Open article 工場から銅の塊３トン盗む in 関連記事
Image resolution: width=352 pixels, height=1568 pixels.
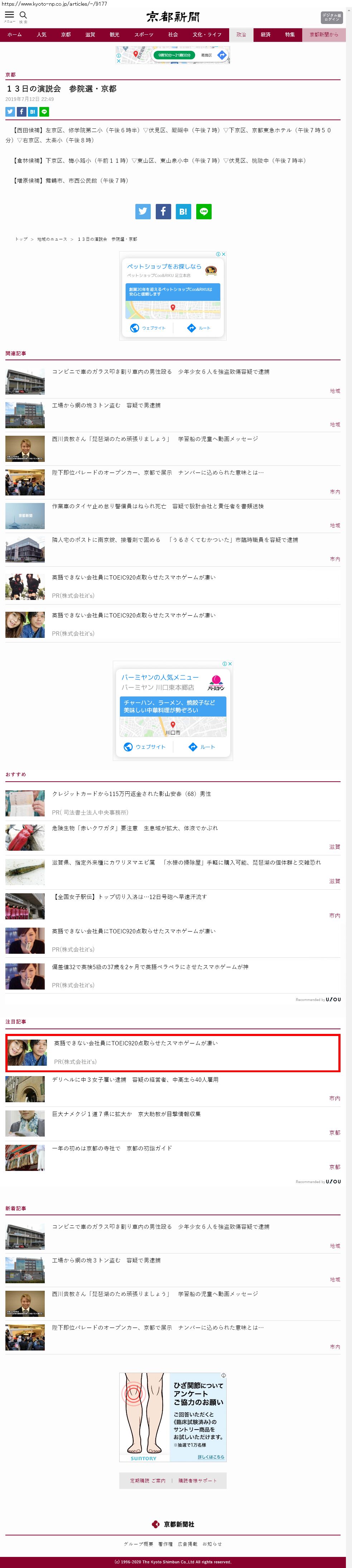pyautogui.click(x=106, y=405)
